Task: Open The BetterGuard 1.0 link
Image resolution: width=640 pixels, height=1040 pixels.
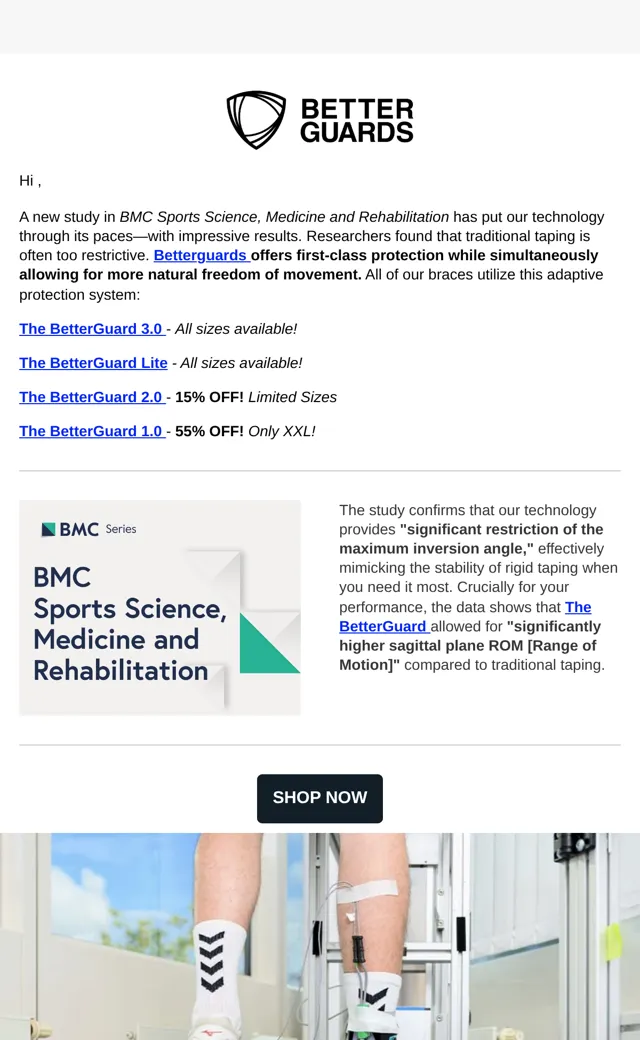Action: click(x=92, y=431)
